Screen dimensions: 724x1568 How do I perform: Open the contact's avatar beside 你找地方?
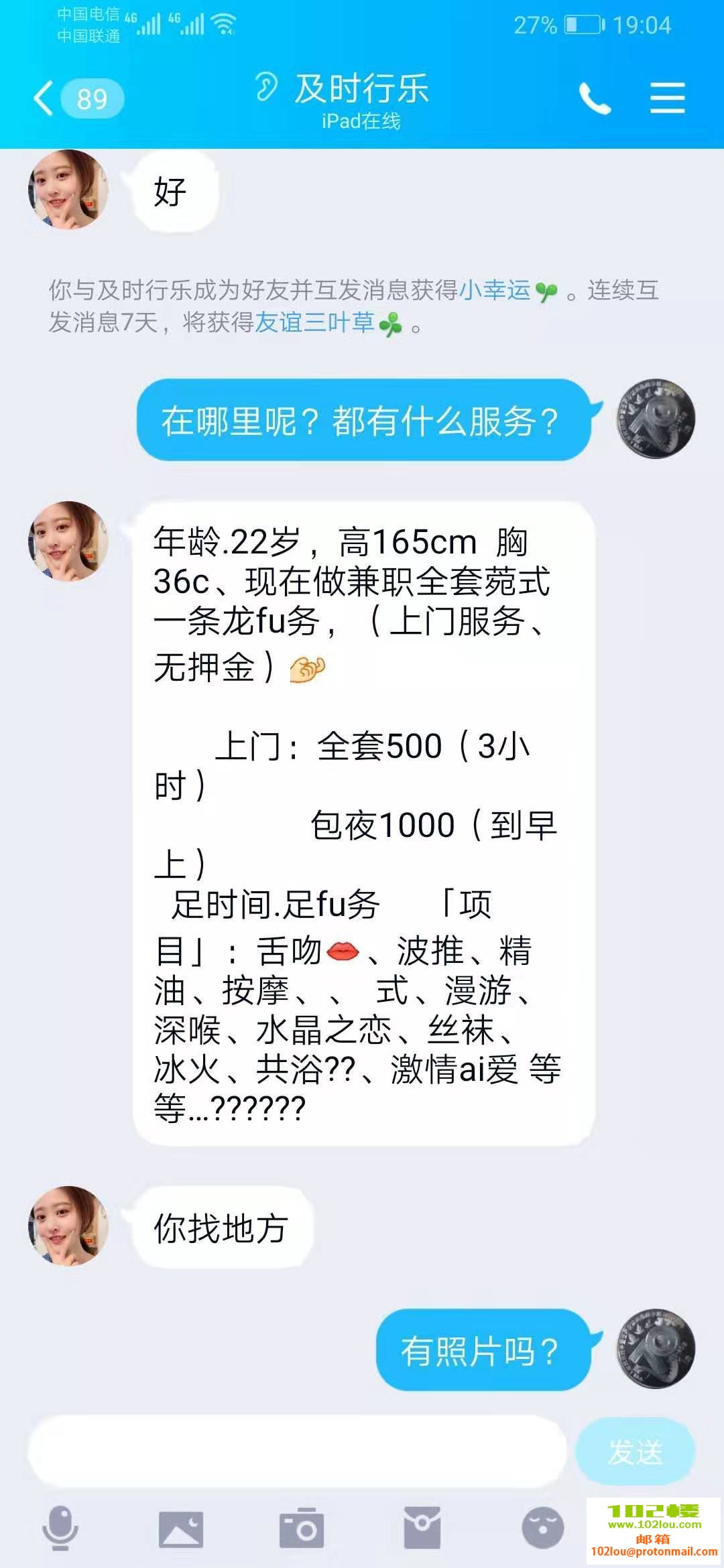(68, 1226)
